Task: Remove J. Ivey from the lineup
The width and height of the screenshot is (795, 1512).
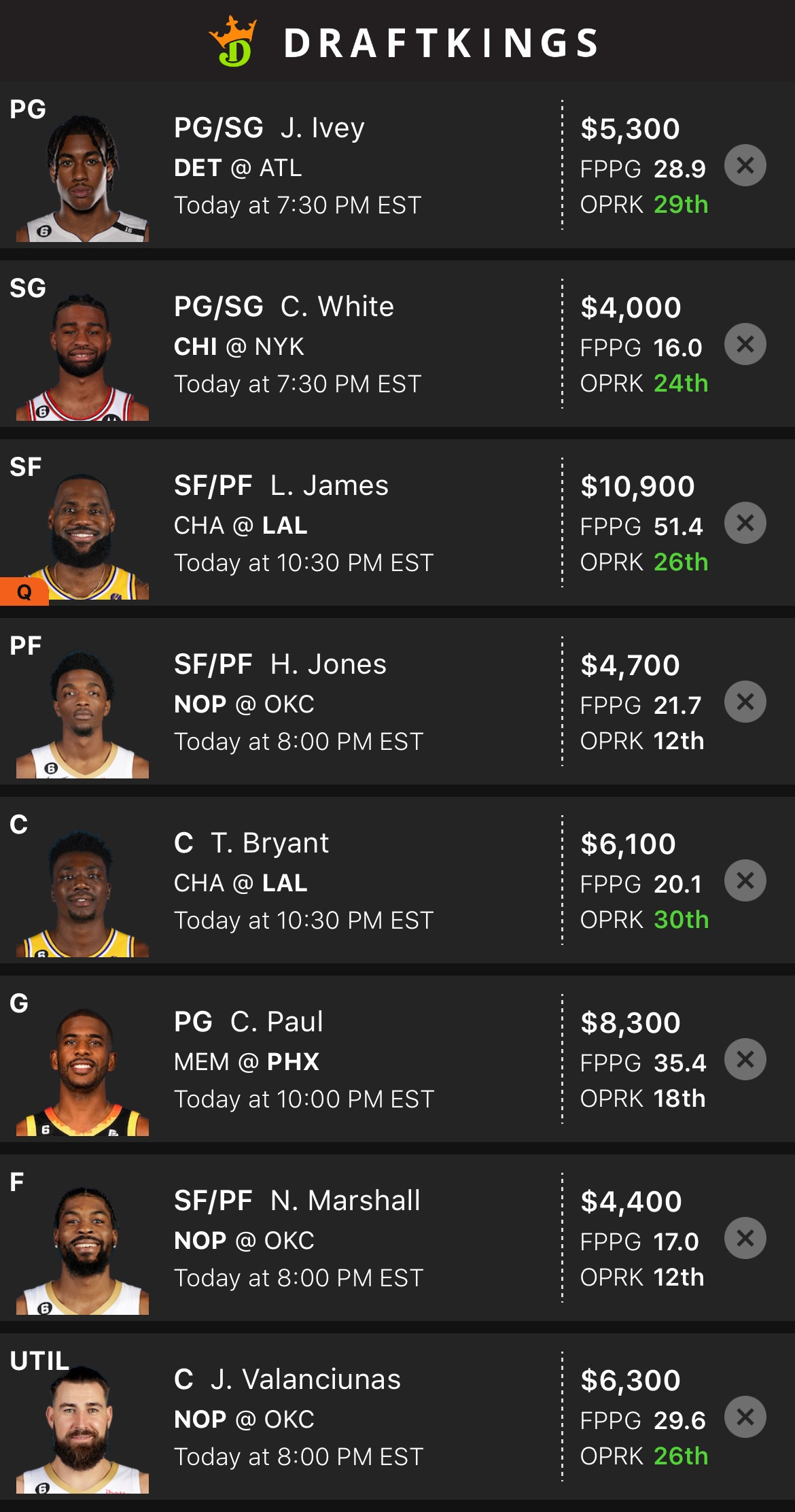Action: tap(745, 165)
